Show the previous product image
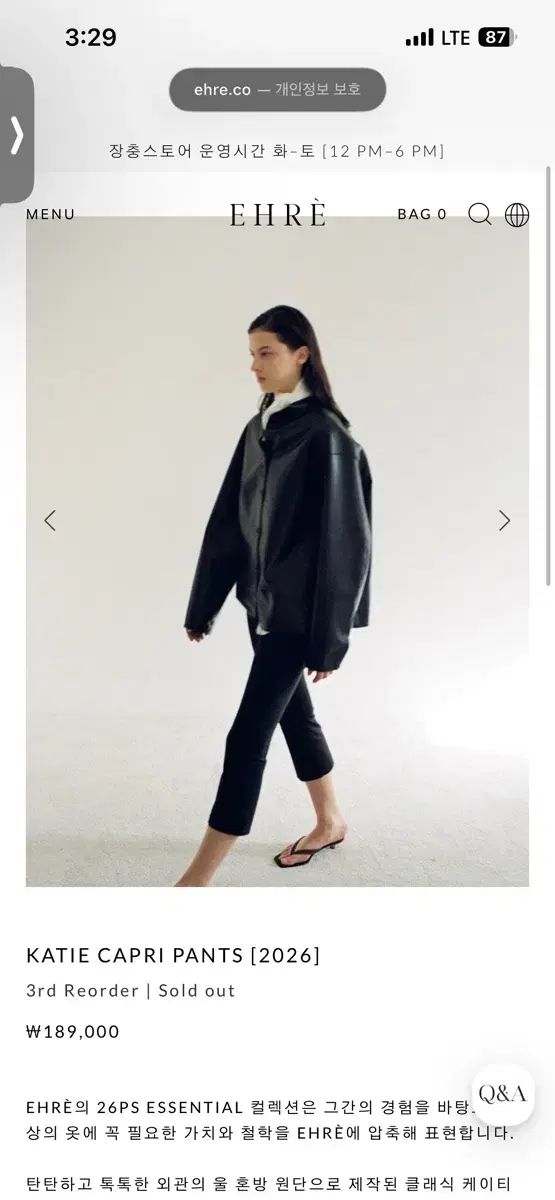Screen dimensions: 555x1200 pyautogui.click(x=50, y=520)
